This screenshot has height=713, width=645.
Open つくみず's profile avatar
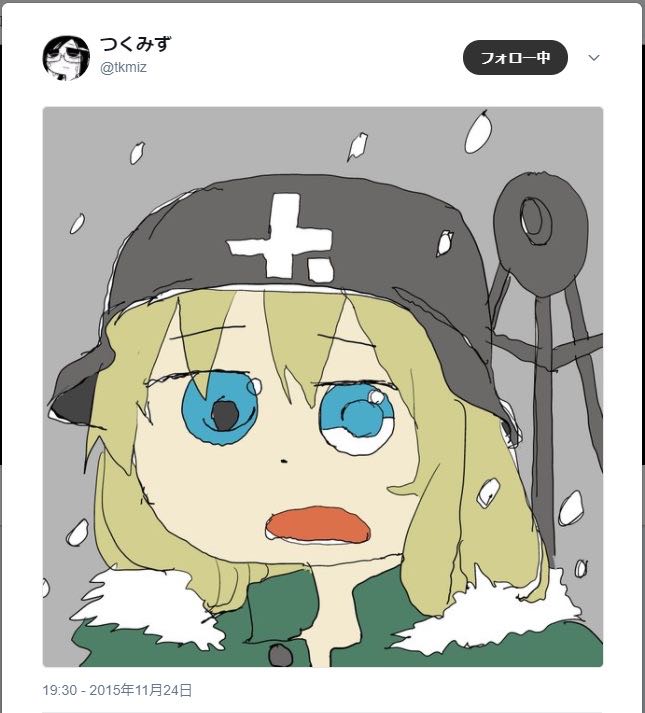pyautogui.click(x=66, y=57)
